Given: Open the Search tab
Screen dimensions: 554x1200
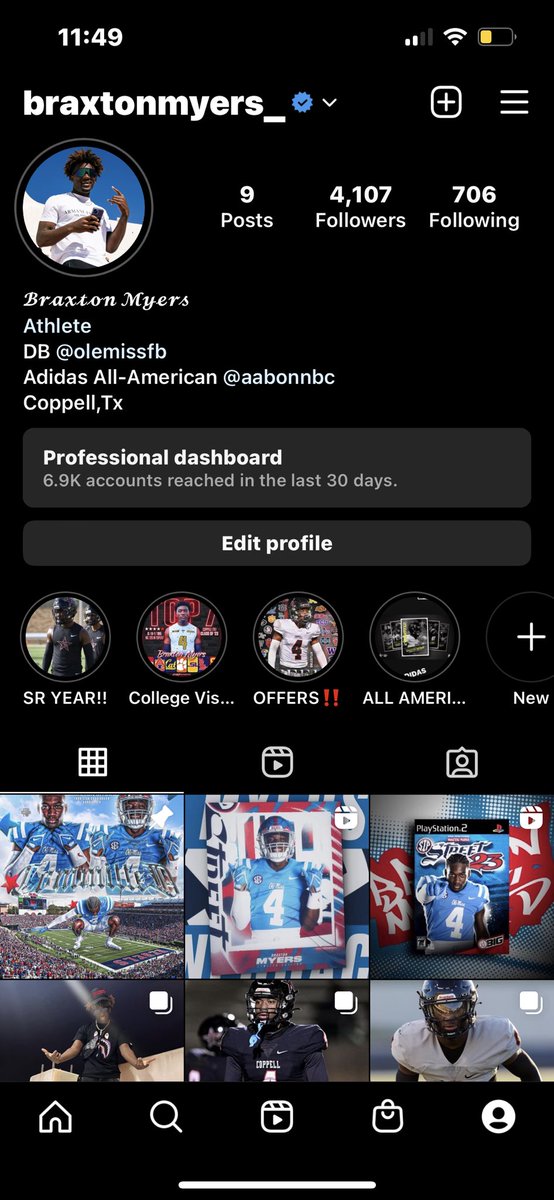Looking at the screenshot, I should pos(166,1117).
